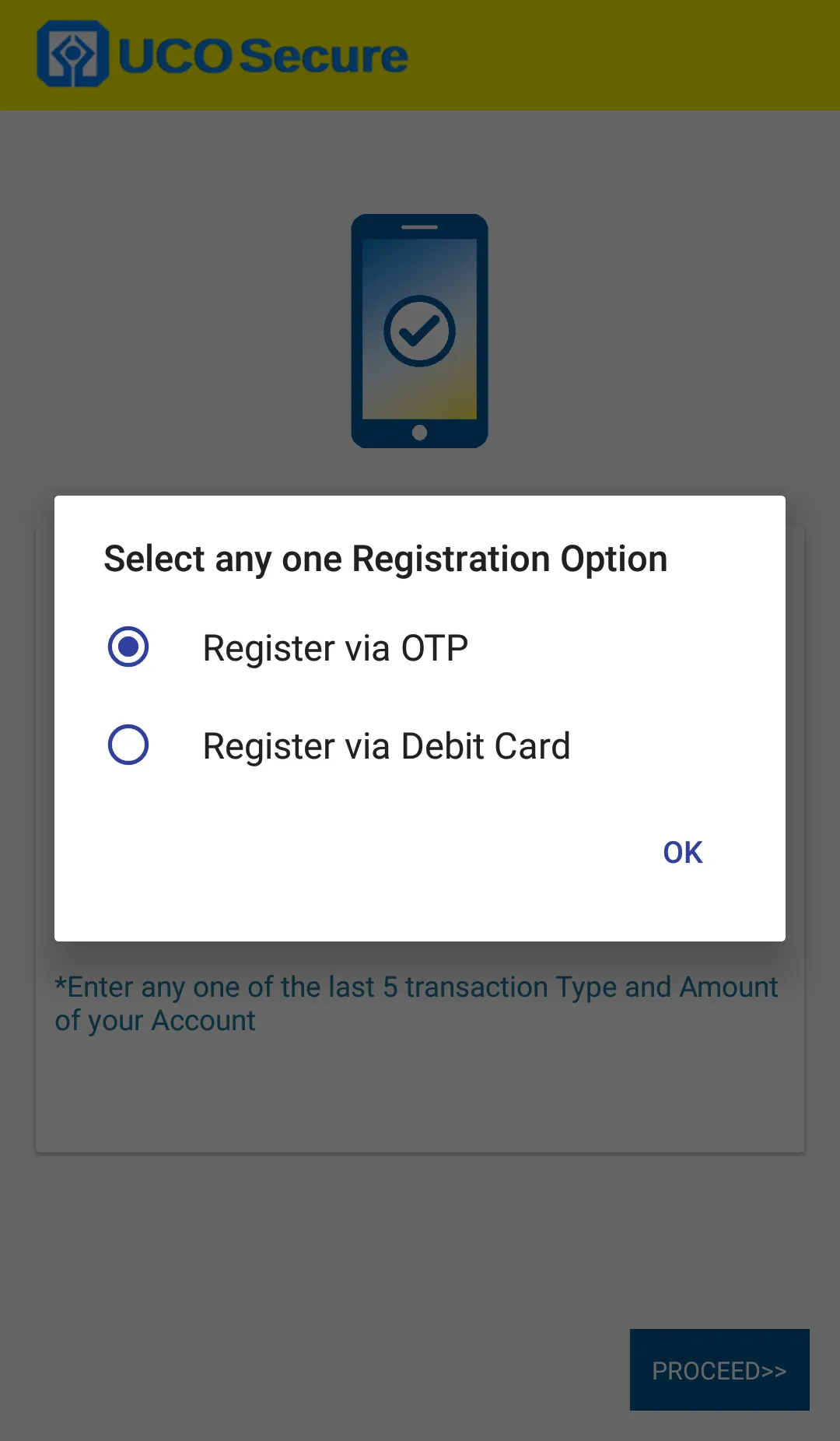Click the Register via OTP label text
This screenshot has width=840, height=1441.
pos(334,647)
